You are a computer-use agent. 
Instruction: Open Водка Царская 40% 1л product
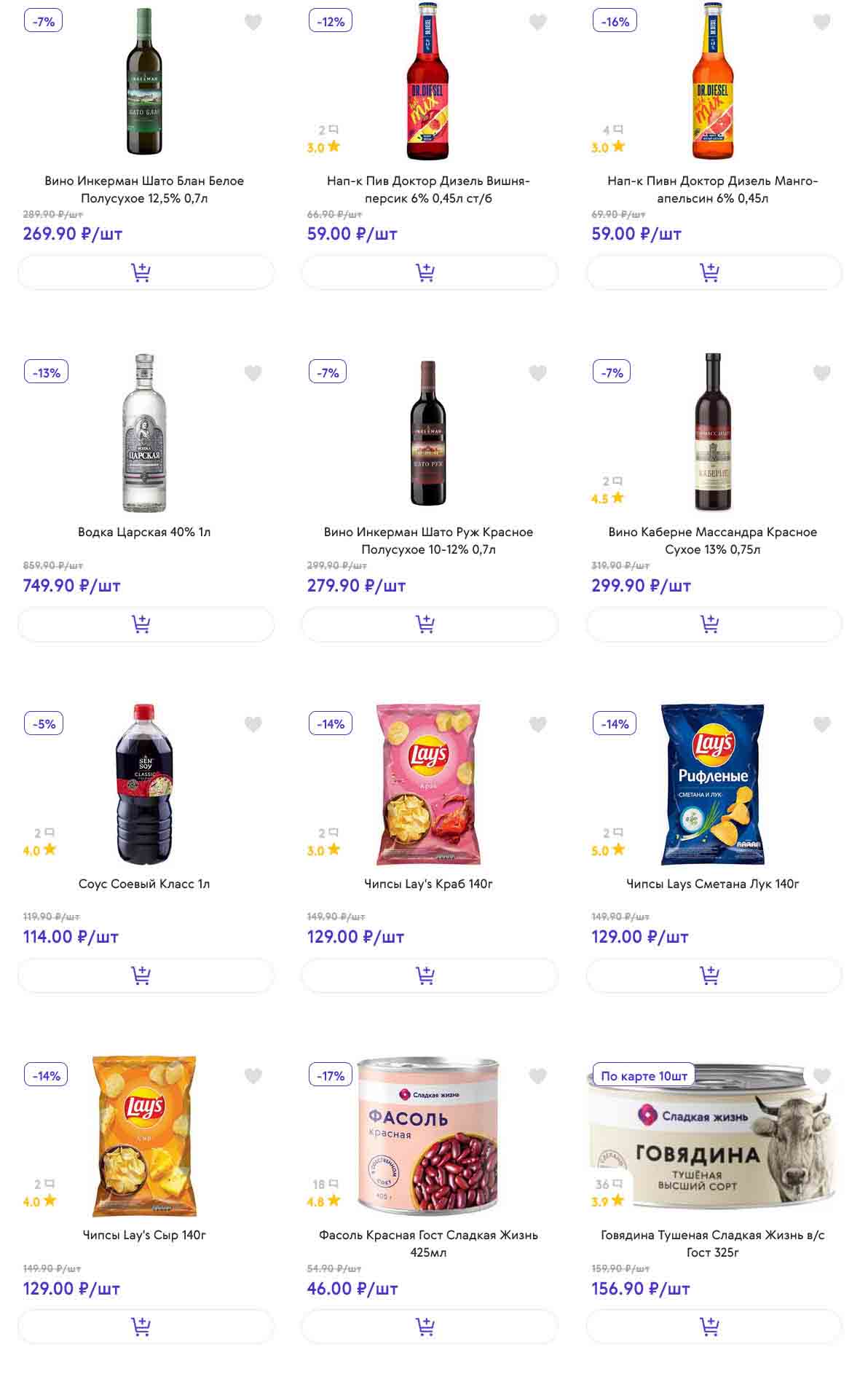pos(144,532)
